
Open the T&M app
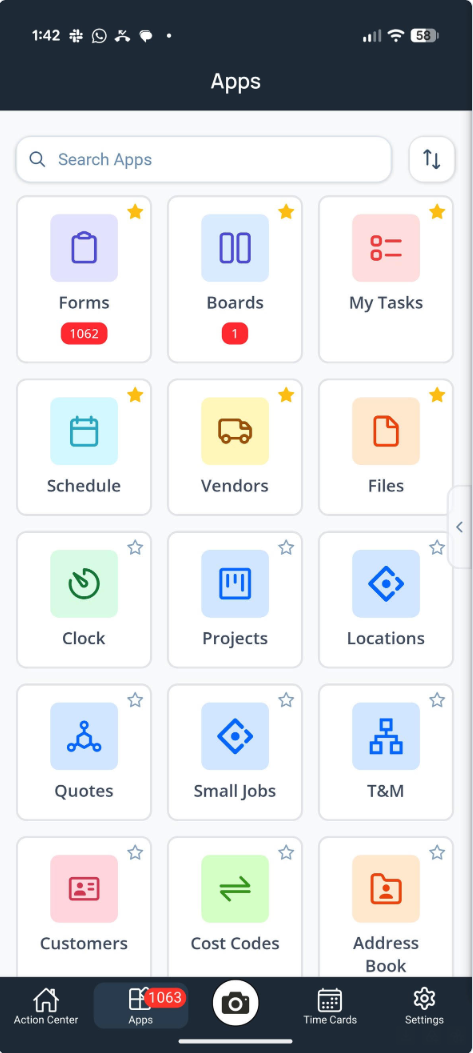coord(386,752)
